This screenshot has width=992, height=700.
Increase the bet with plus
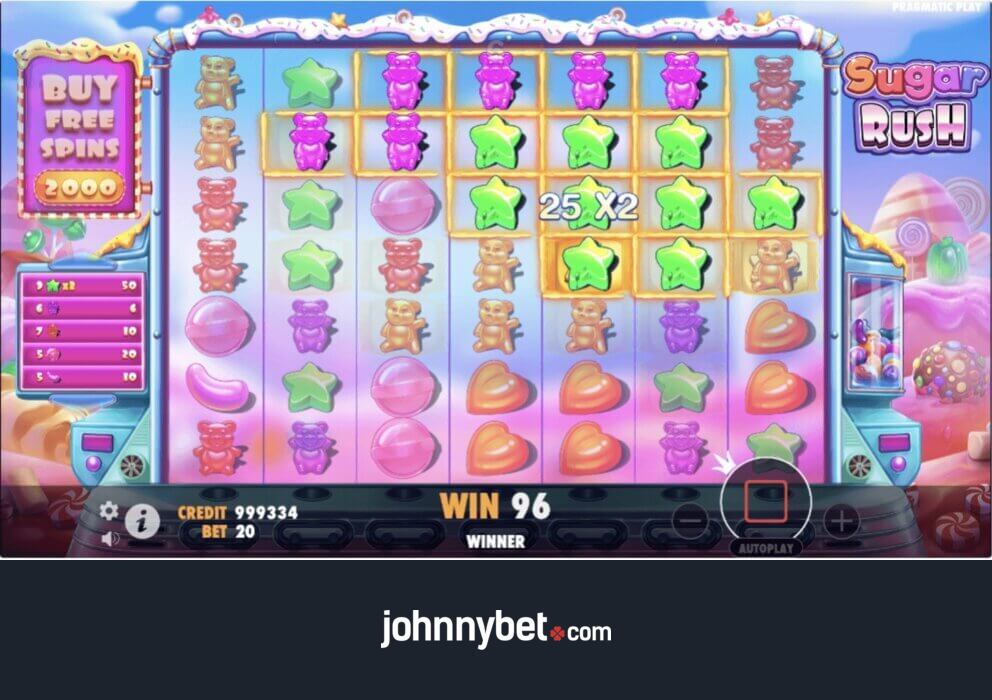coord(841,520)
